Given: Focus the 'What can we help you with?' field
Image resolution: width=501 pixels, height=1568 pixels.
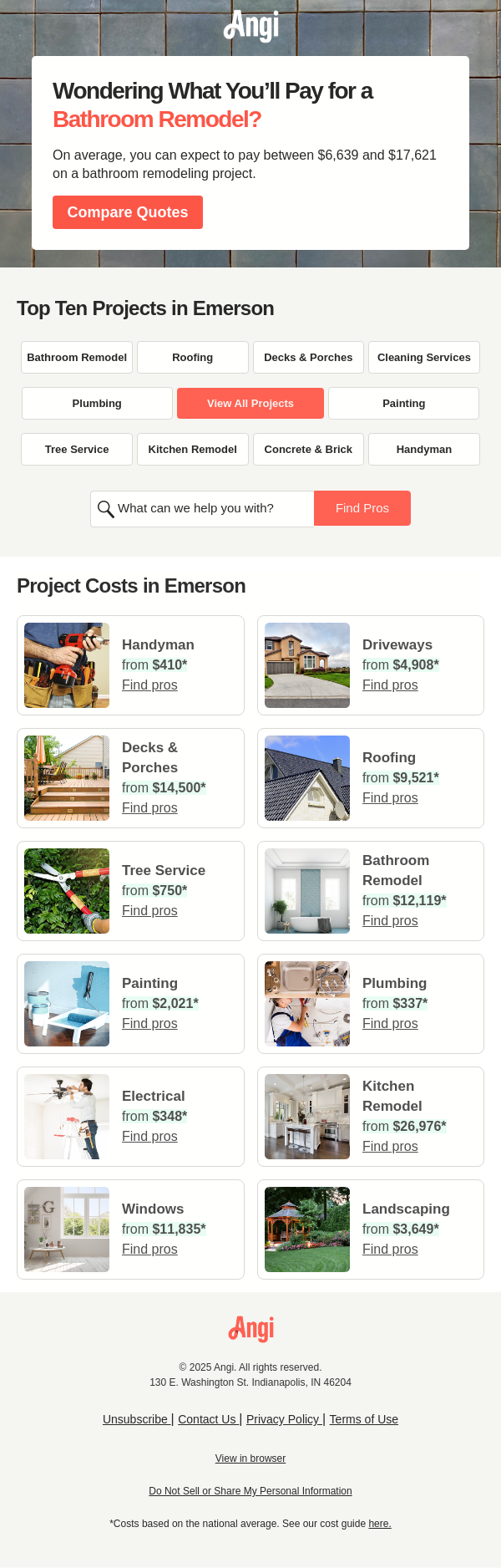Looking at the screenshot, I should click(x=209, y=508).
